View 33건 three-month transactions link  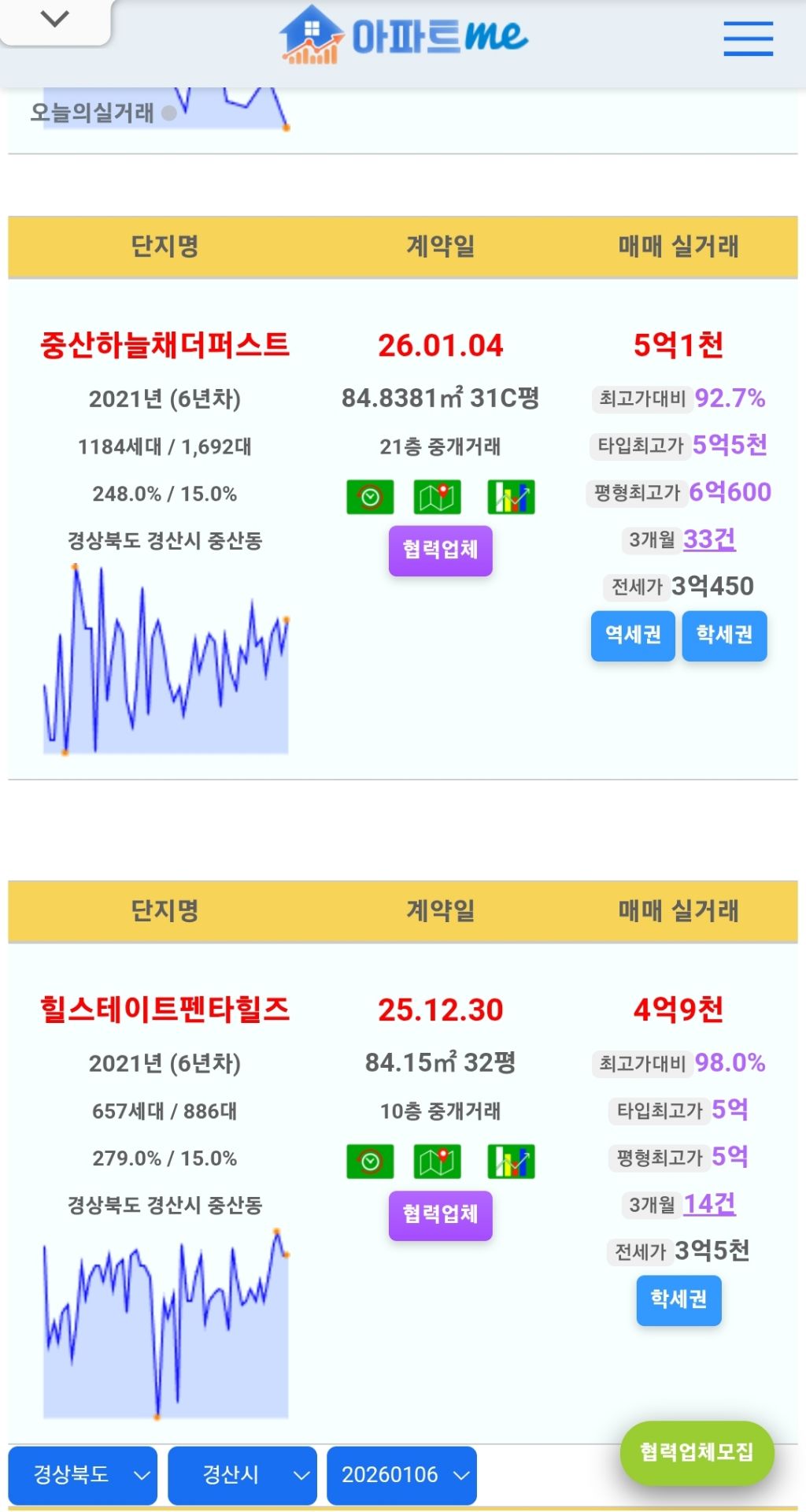click(x=709, y=539)
